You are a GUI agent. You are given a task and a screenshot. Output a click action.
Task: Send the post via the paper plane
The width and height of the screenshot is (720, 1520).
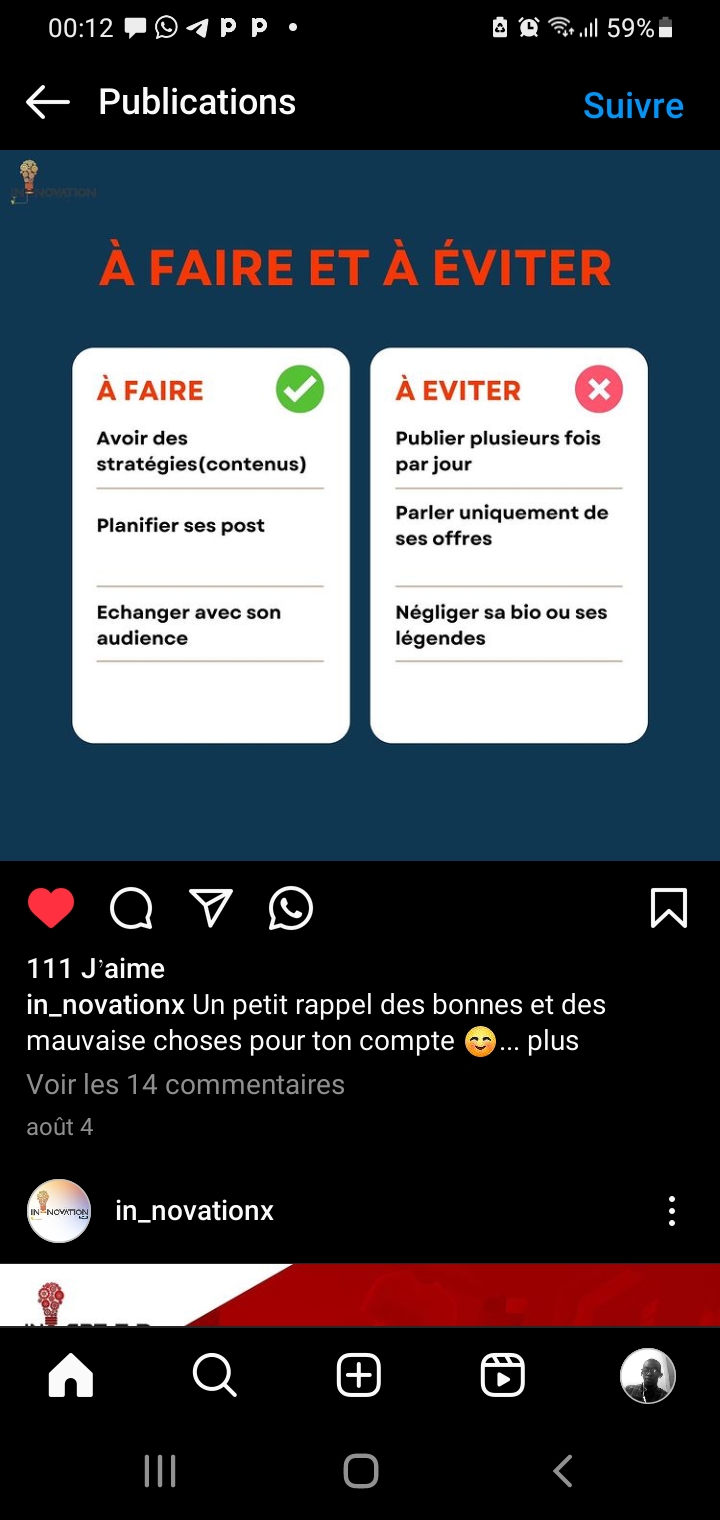tap(211, 908)
